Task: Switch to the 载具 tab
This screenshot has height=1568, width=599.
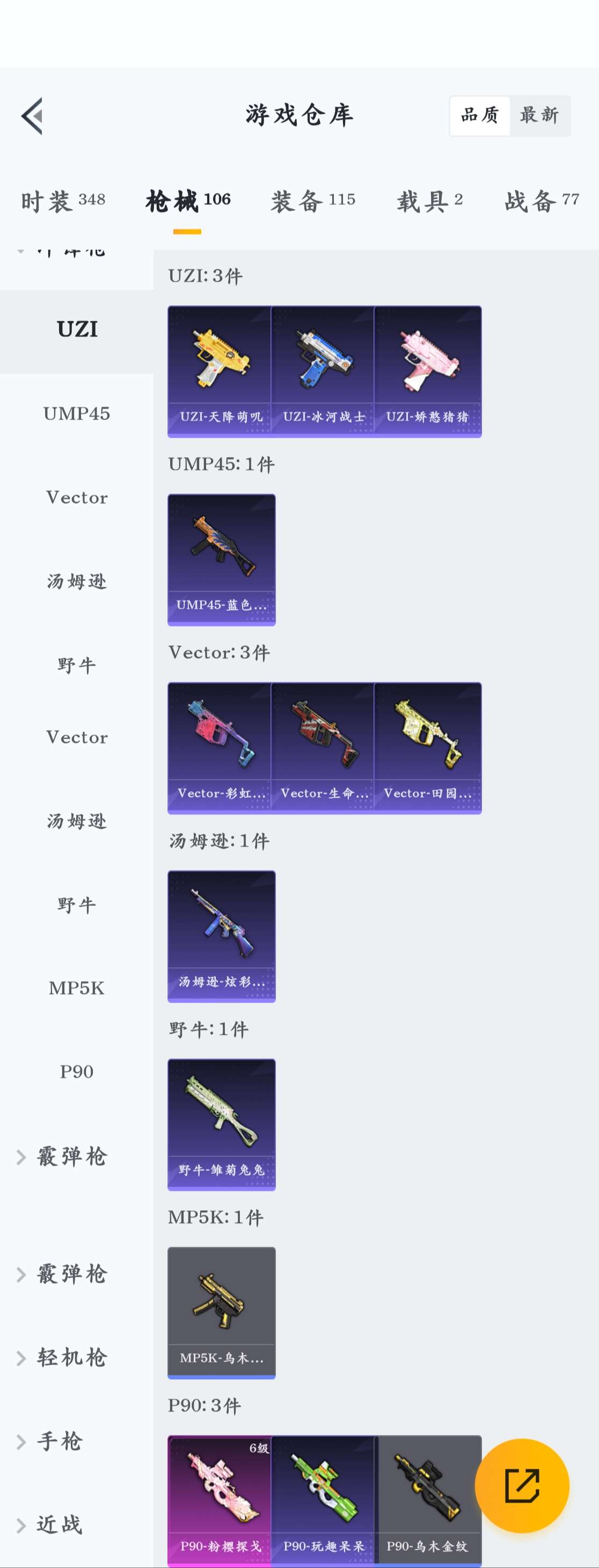Action: [x=430, y=201]
